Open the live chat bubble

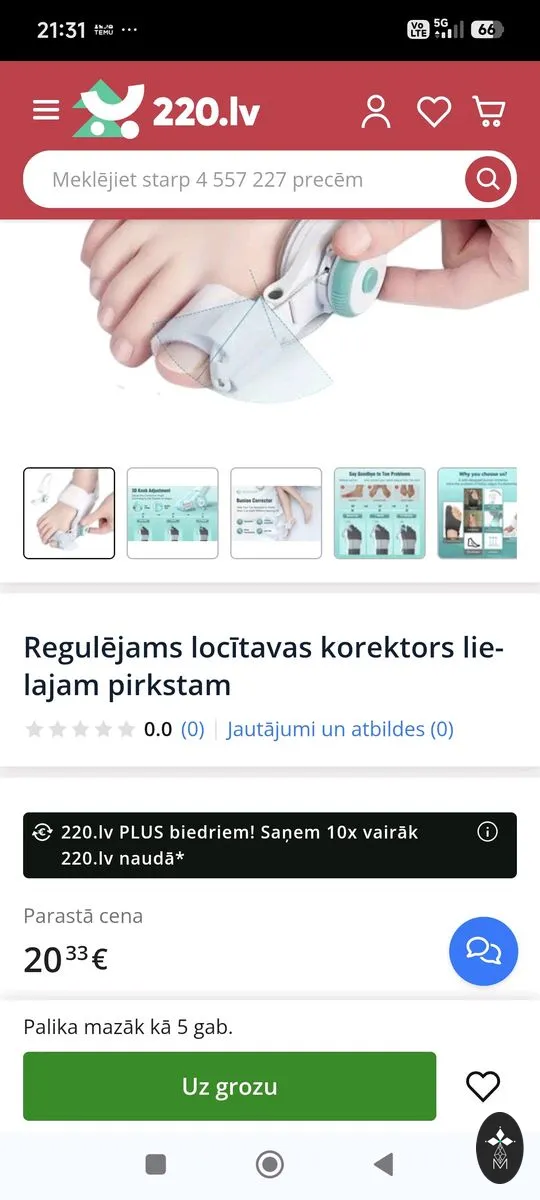pyautogui.click(x=483, y=951)
